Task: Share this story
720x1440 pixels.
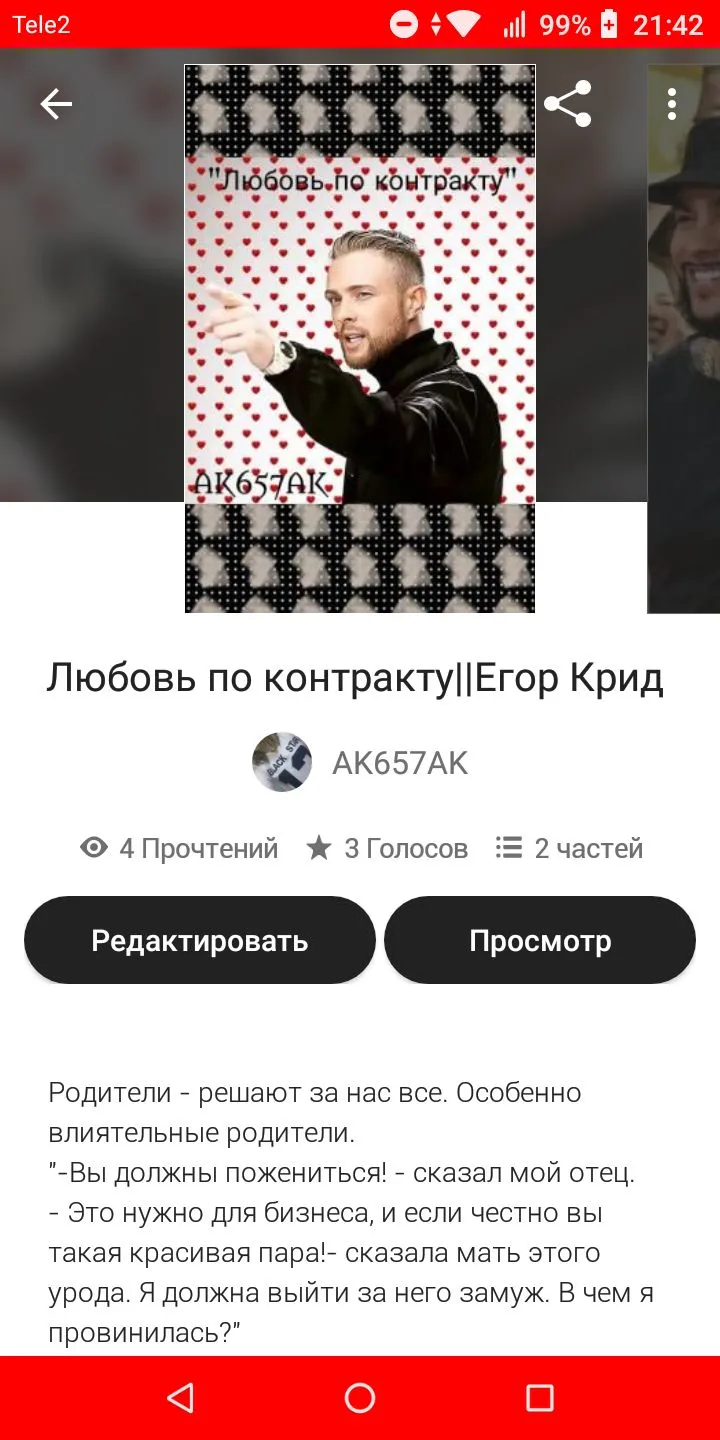Action: point(568,104)
